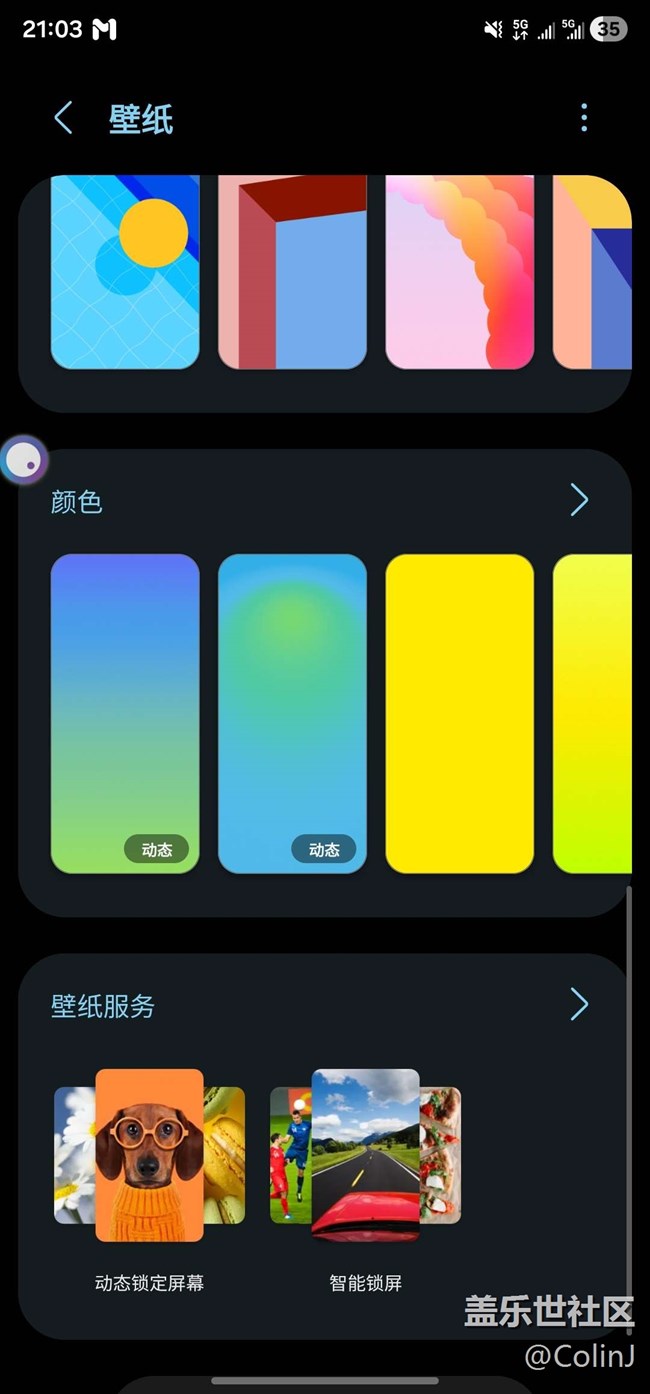Select the red doorway wallpaper
650x1394 pixels.
click(x=292, y=272)
